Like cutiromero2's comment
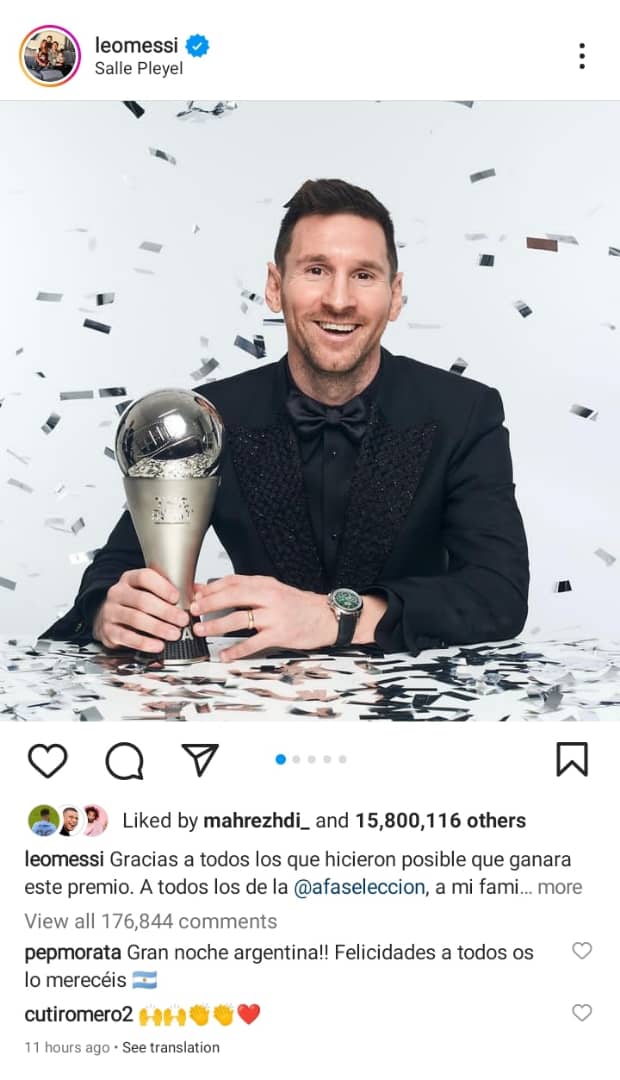This screenshot has height=1080, width=620. pyautogui.click(x=582, y=1012)
